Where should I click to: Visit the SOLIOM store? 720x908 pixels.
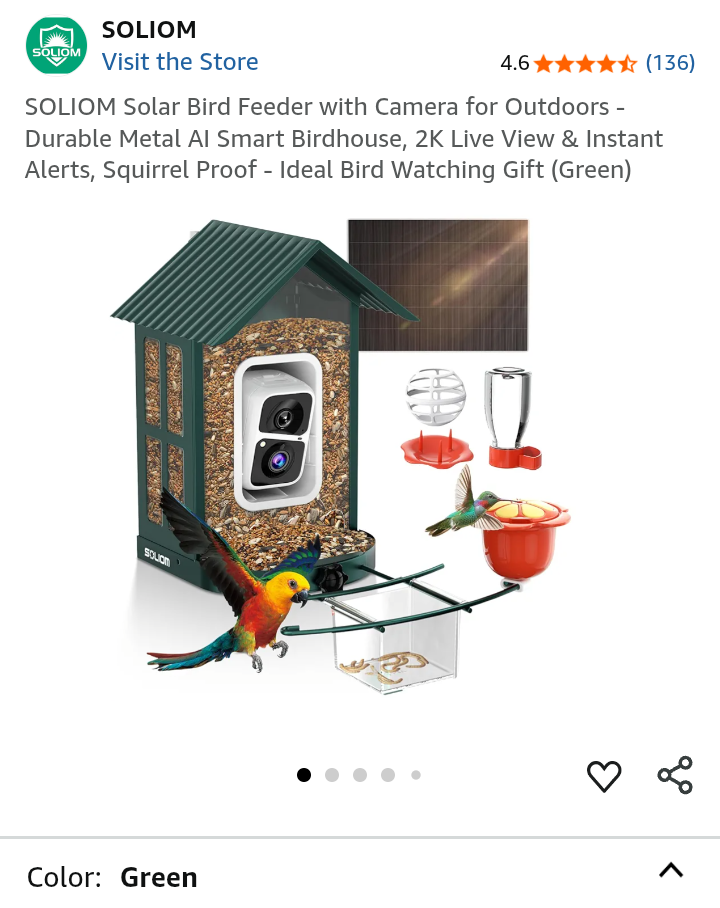click(x=180, y=62)
